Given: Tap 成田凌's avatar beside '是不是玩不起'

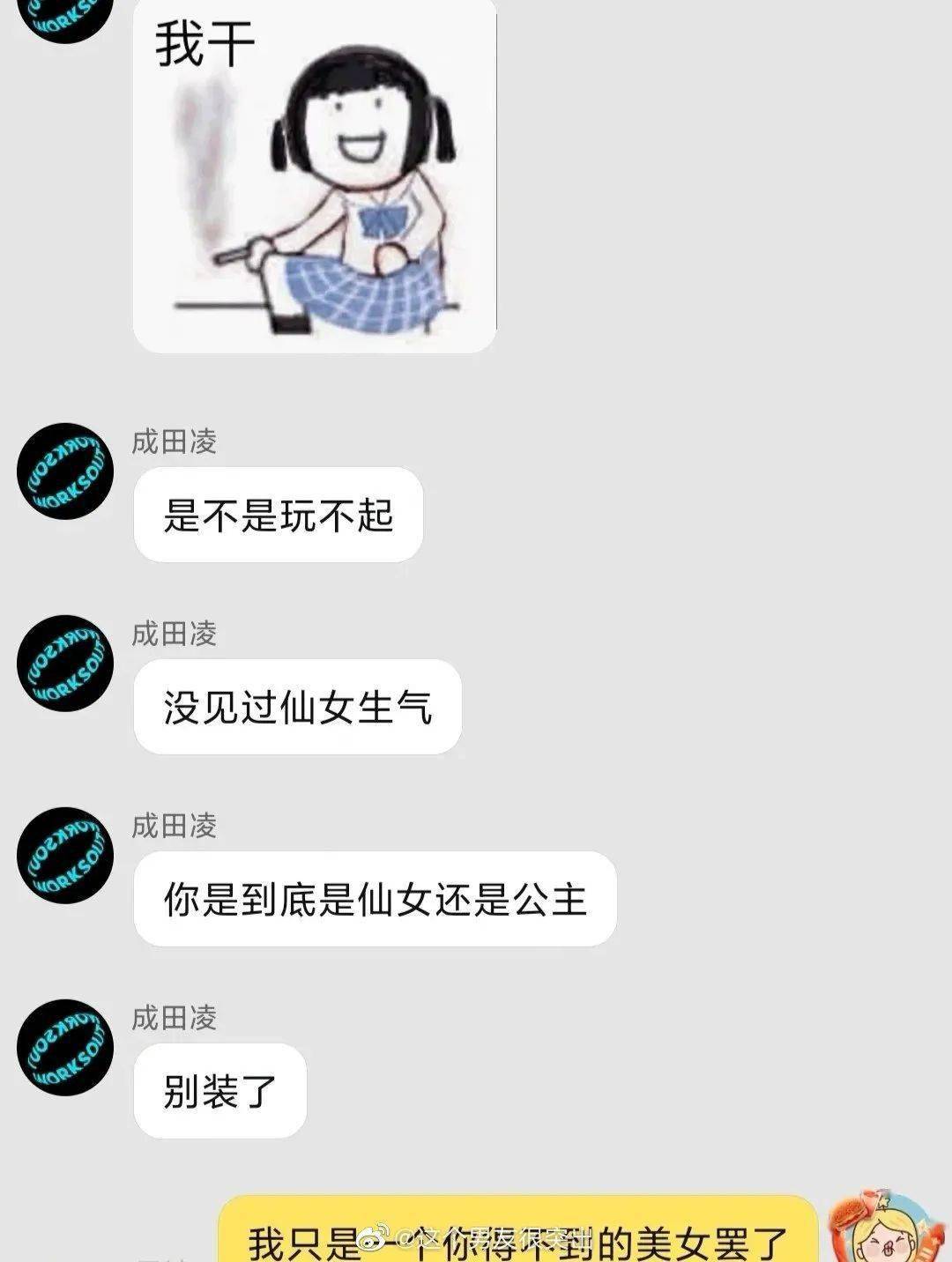Looking at the screenshot, I should coord(64,471).
